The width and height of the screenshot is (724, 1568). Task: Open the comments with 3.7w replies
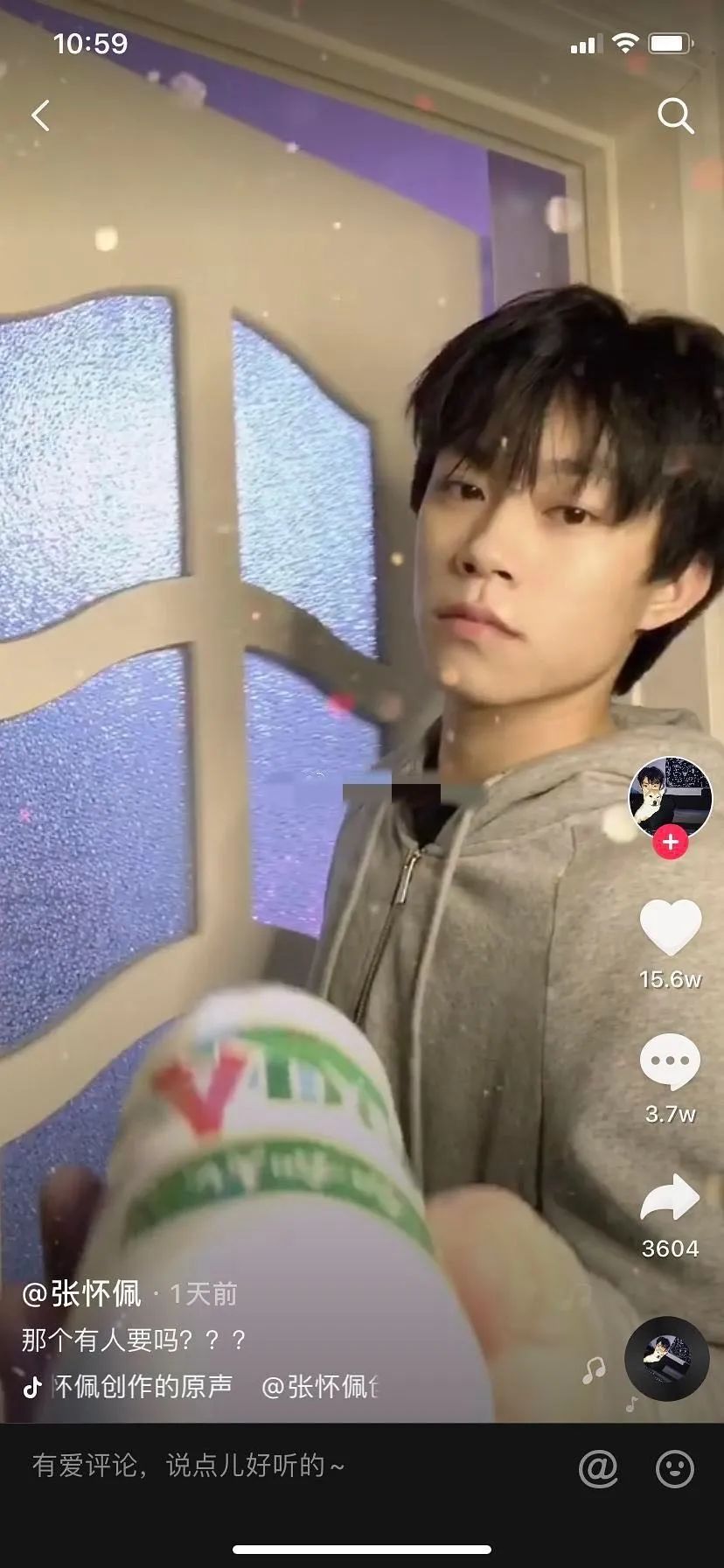(671, 1062)
